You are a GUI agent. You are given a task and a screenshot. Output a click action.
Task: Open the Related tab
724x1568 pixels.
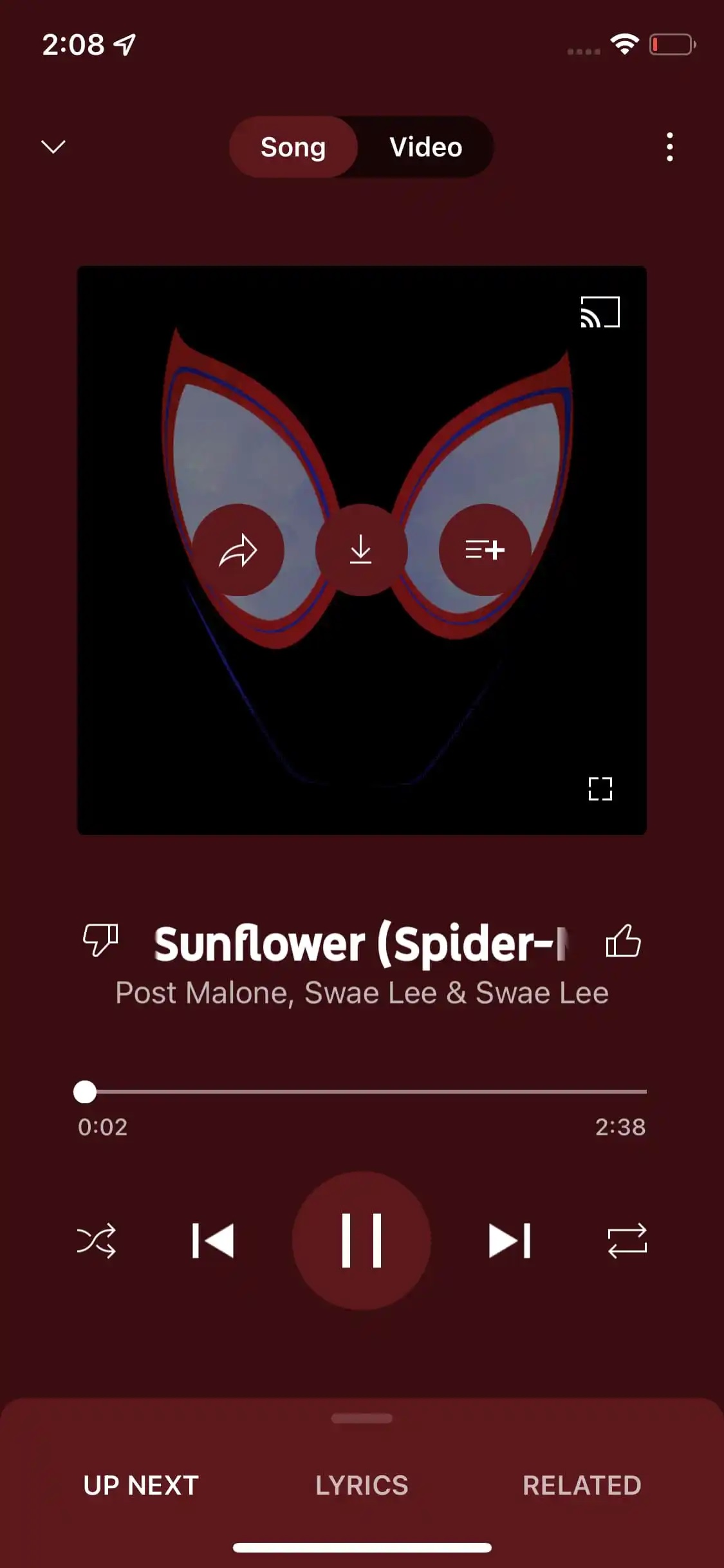pos(582,1486)
